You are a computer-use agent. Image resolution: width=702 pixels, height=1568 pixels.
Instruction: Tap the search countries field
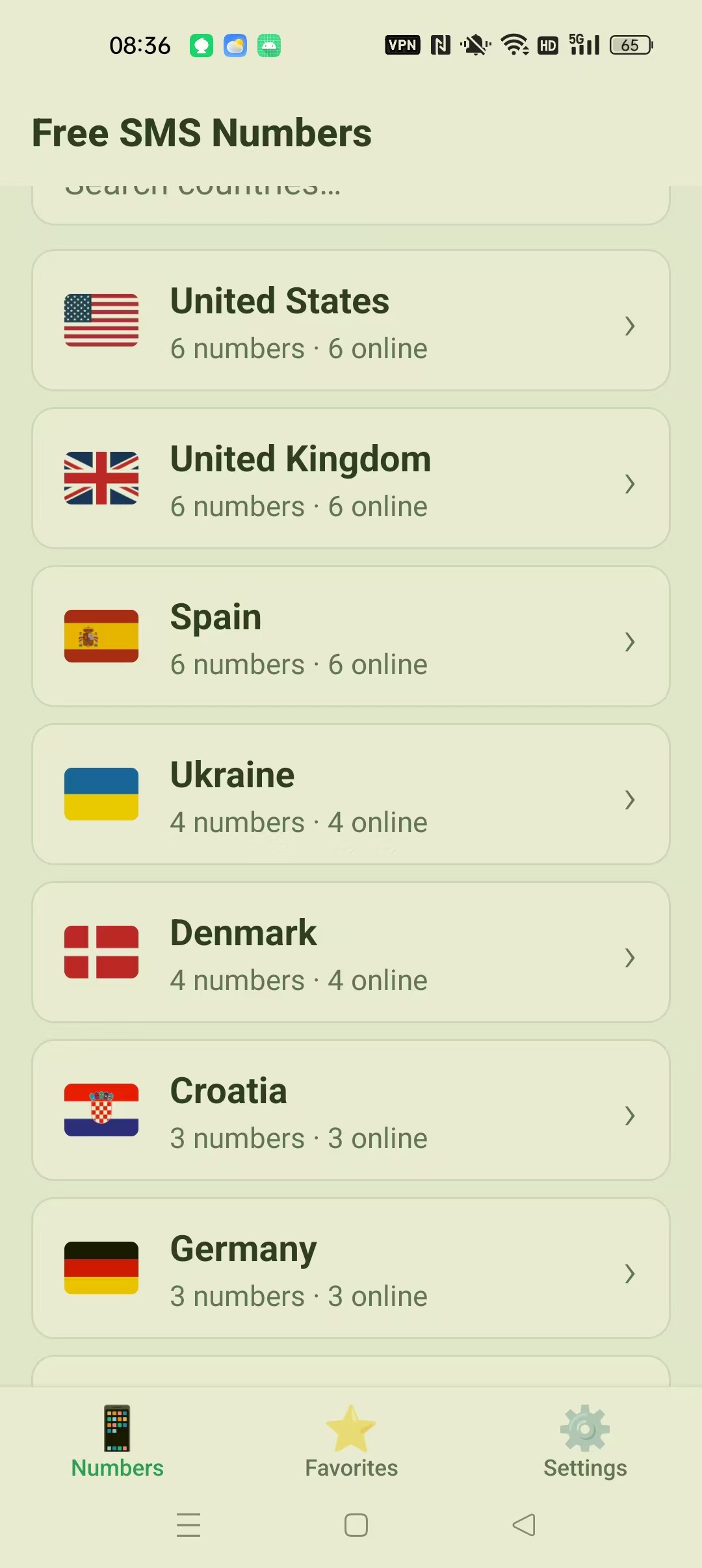(351, 205)
